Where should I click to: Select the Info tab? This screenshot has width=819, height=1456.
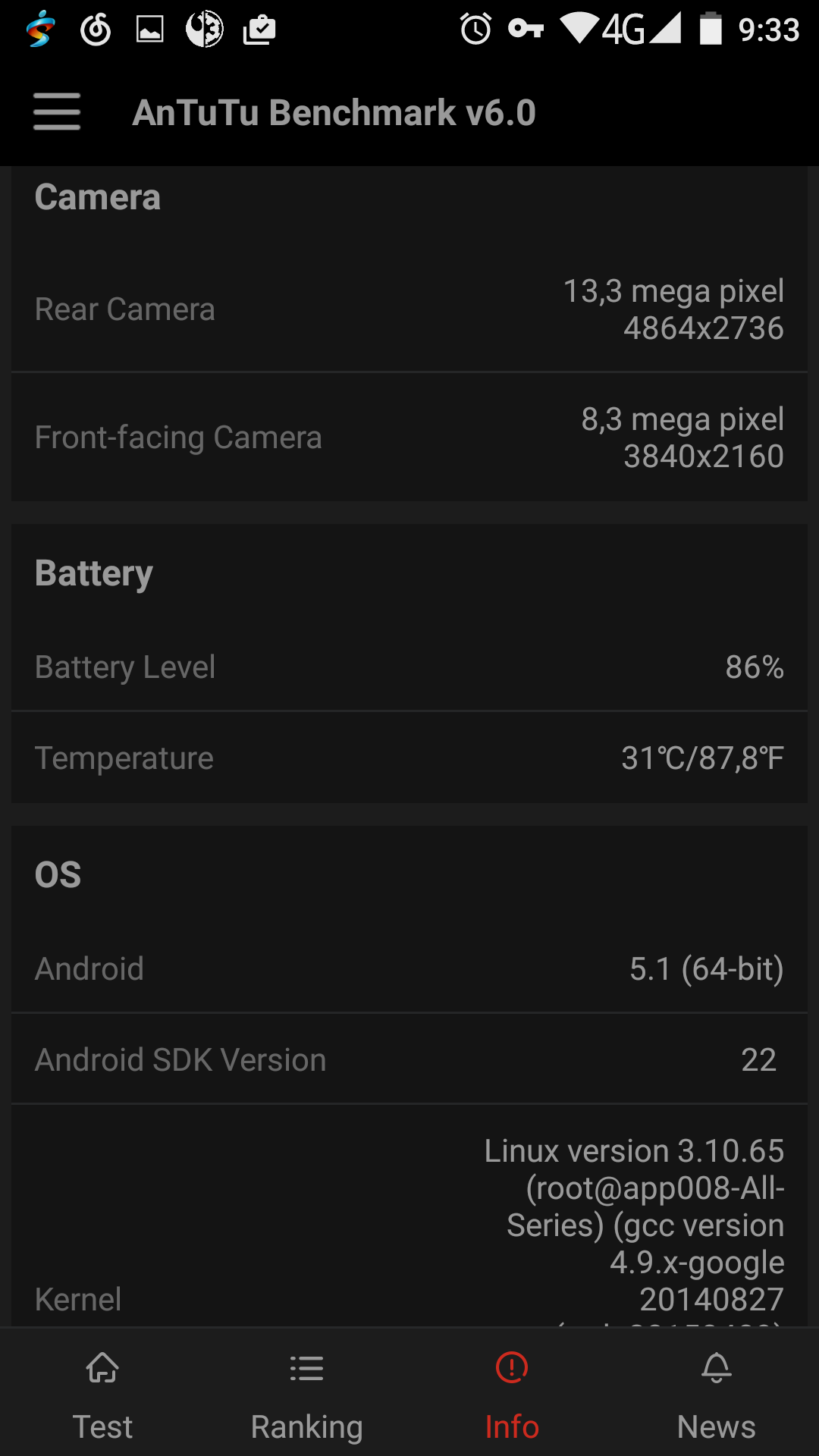tap(512, 1395)
